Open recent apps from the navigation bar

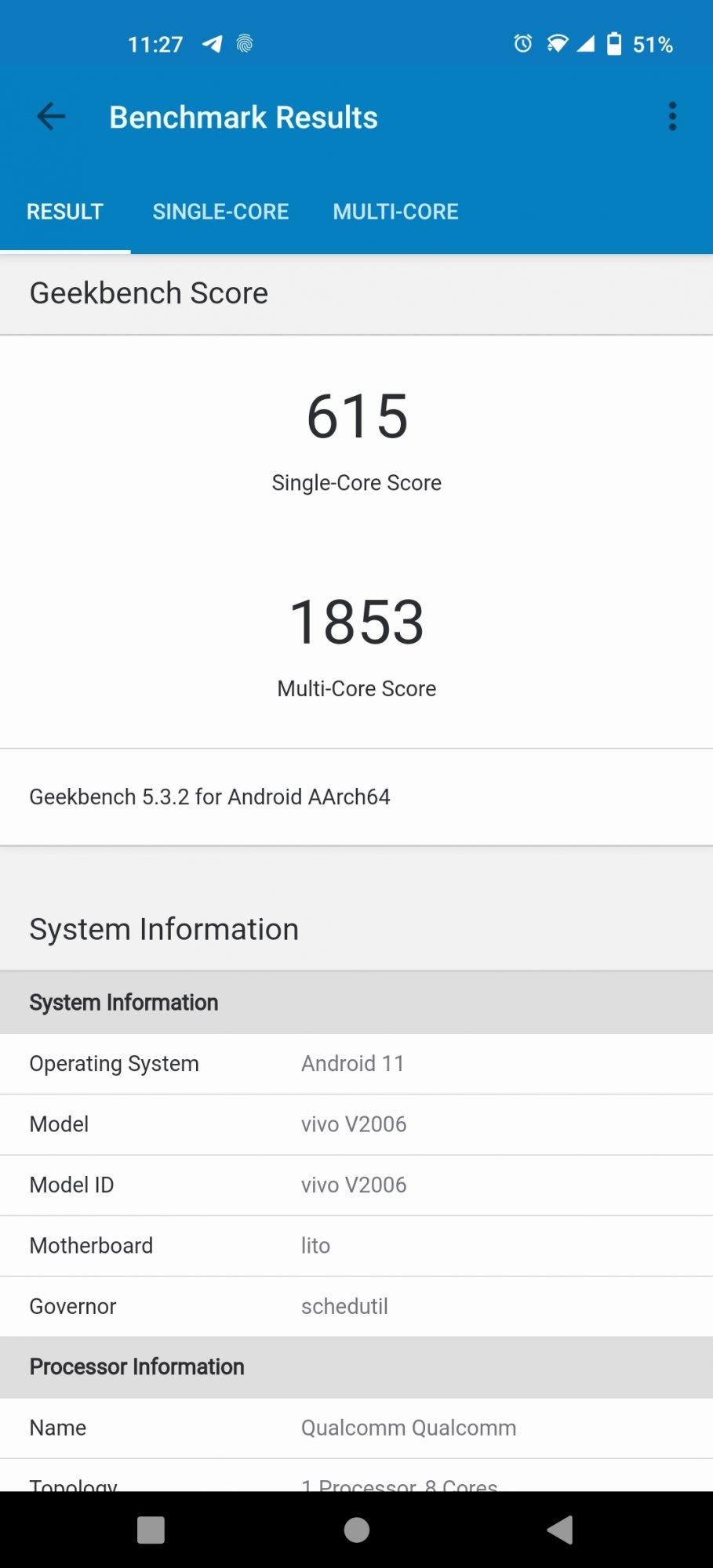(151, 1530)
